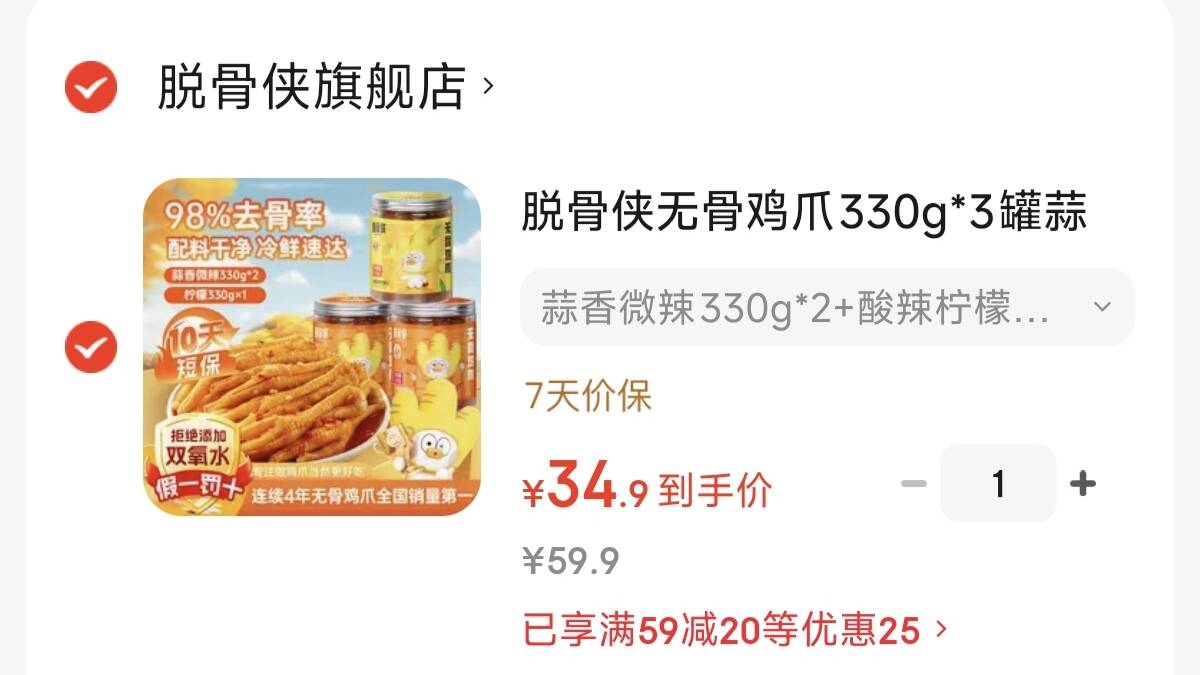The image size is (1200, 675).
Task: Open product title 脱骨侠无骨鸡爪330g*3罐
Action: (804, 213)
